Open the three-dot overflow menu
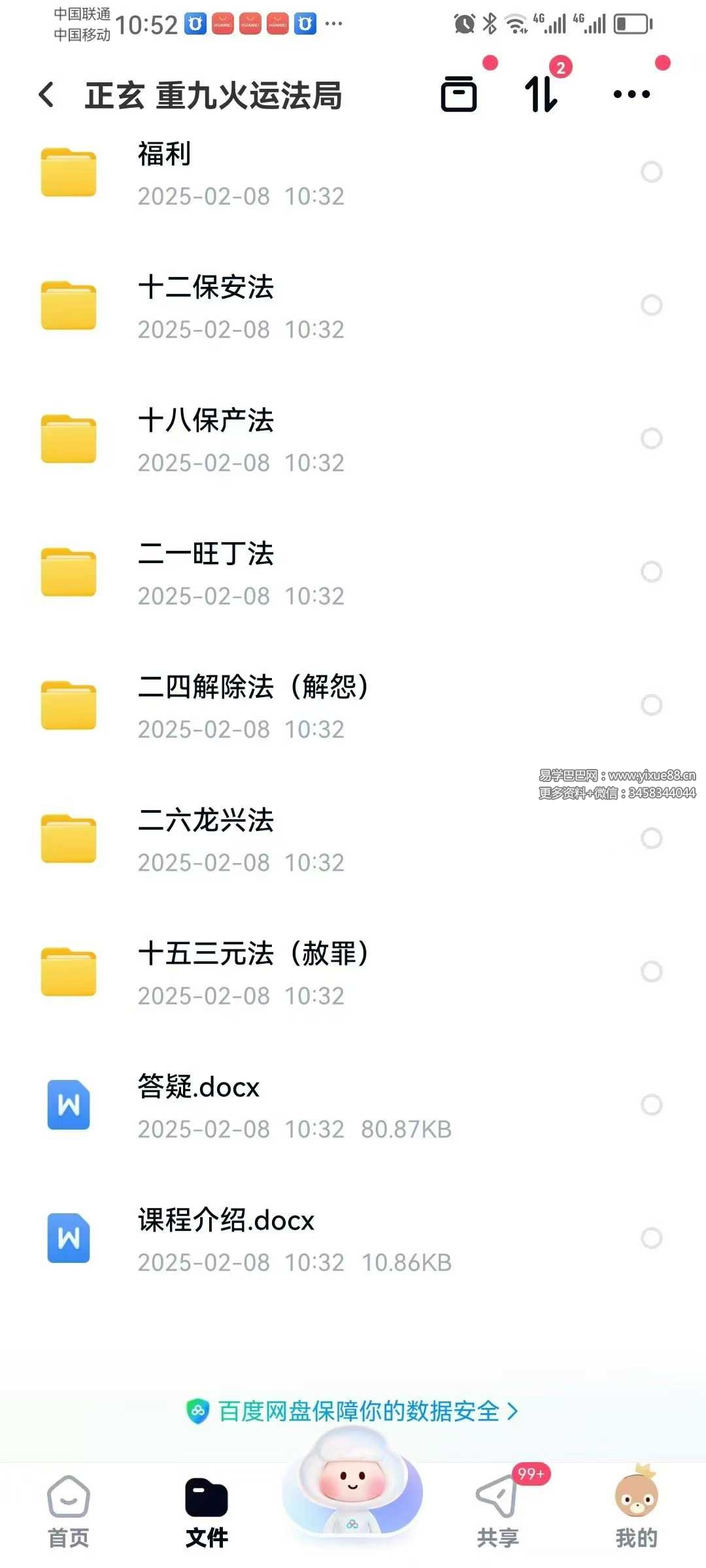706x1568 pixels. [x=631, y=94]
